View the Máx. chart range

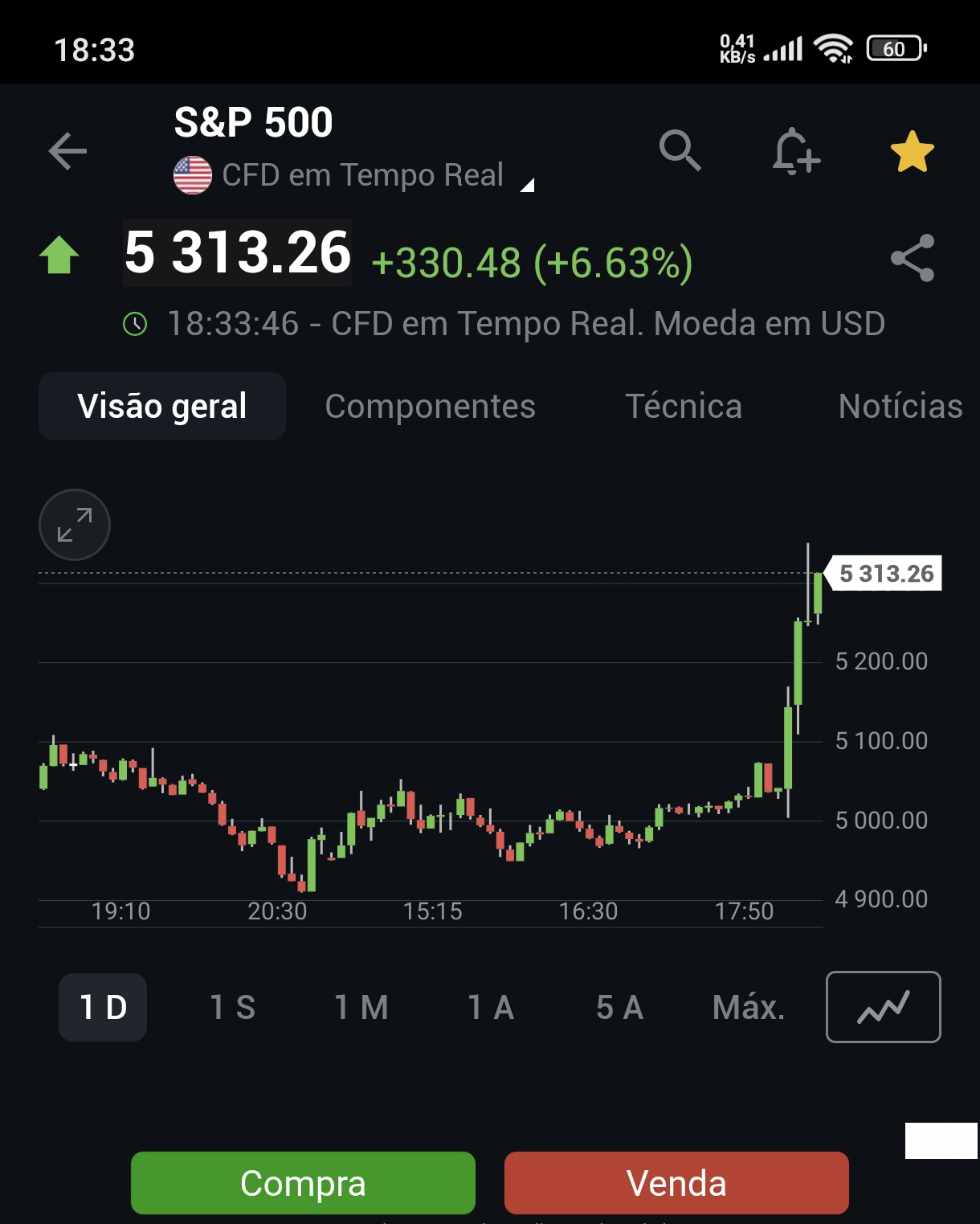pyautogui.click(x=748, y=1007)
